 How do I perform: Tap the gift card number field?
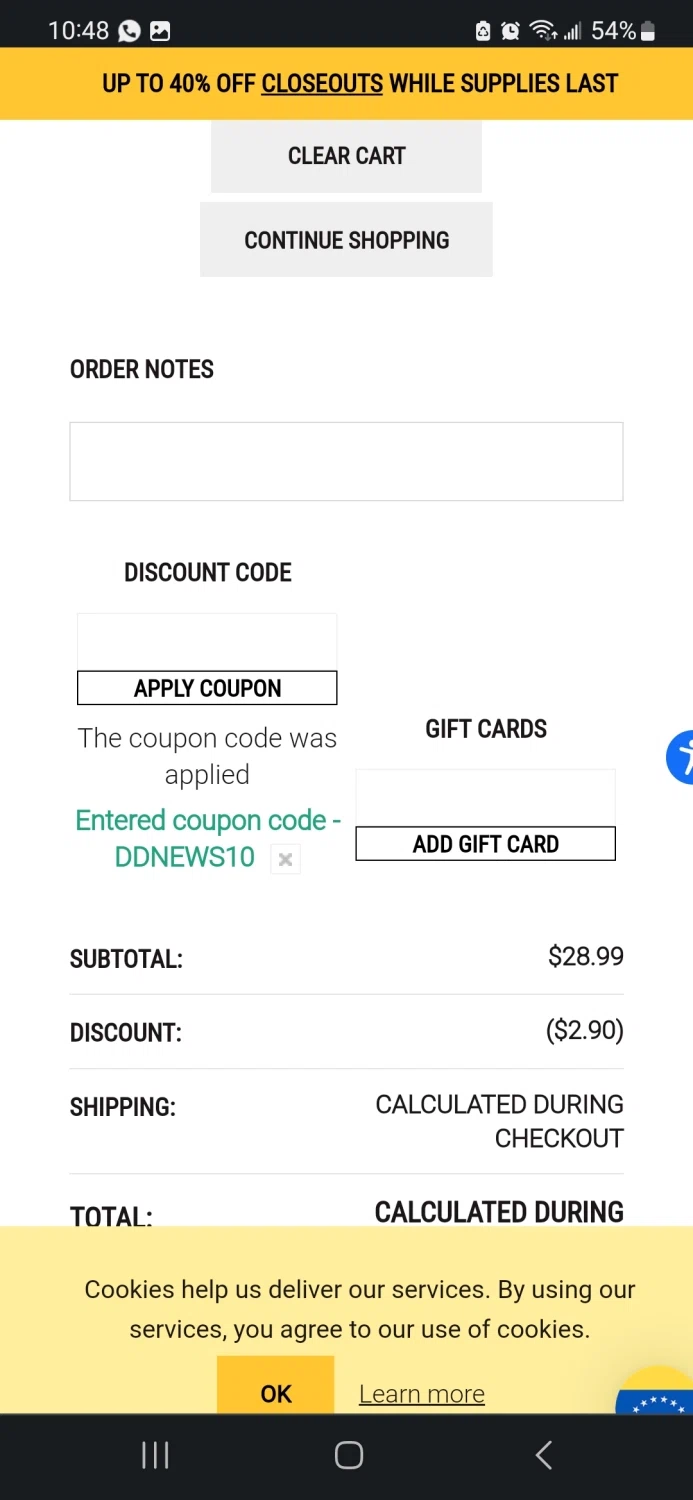tap(485, 798)
